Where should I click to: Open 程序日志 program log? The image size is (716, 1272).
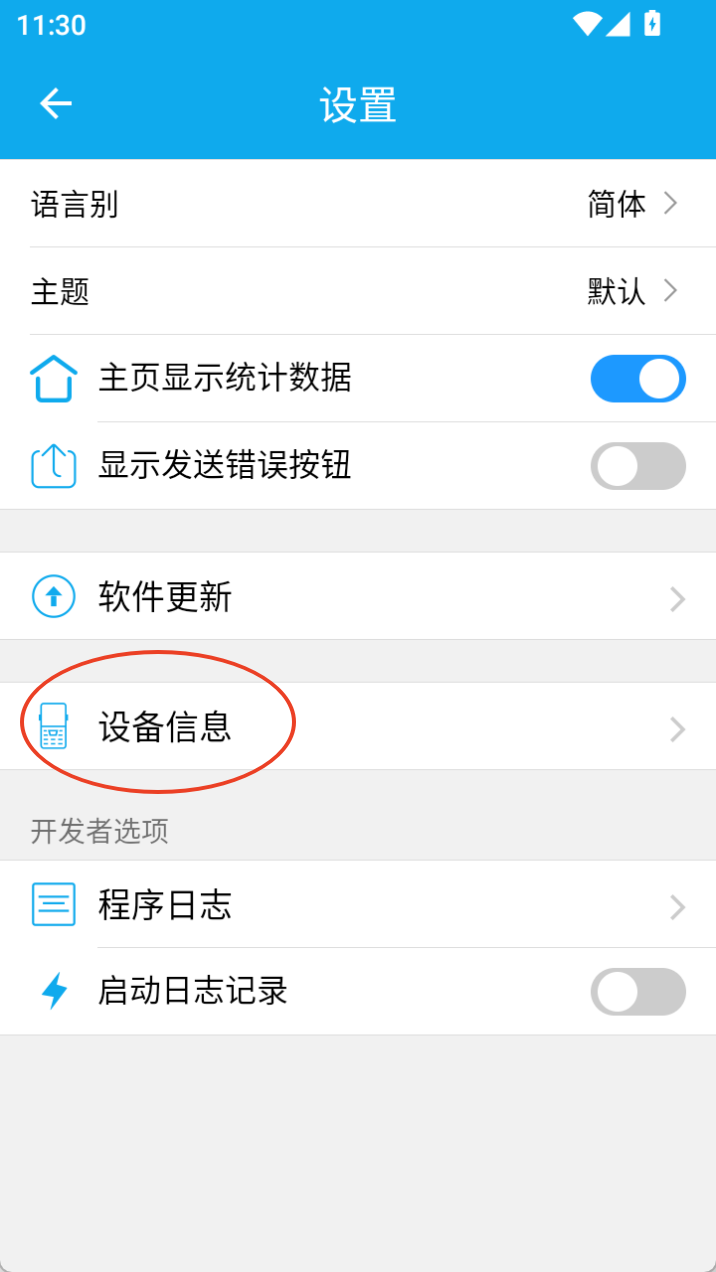[358, 905]
